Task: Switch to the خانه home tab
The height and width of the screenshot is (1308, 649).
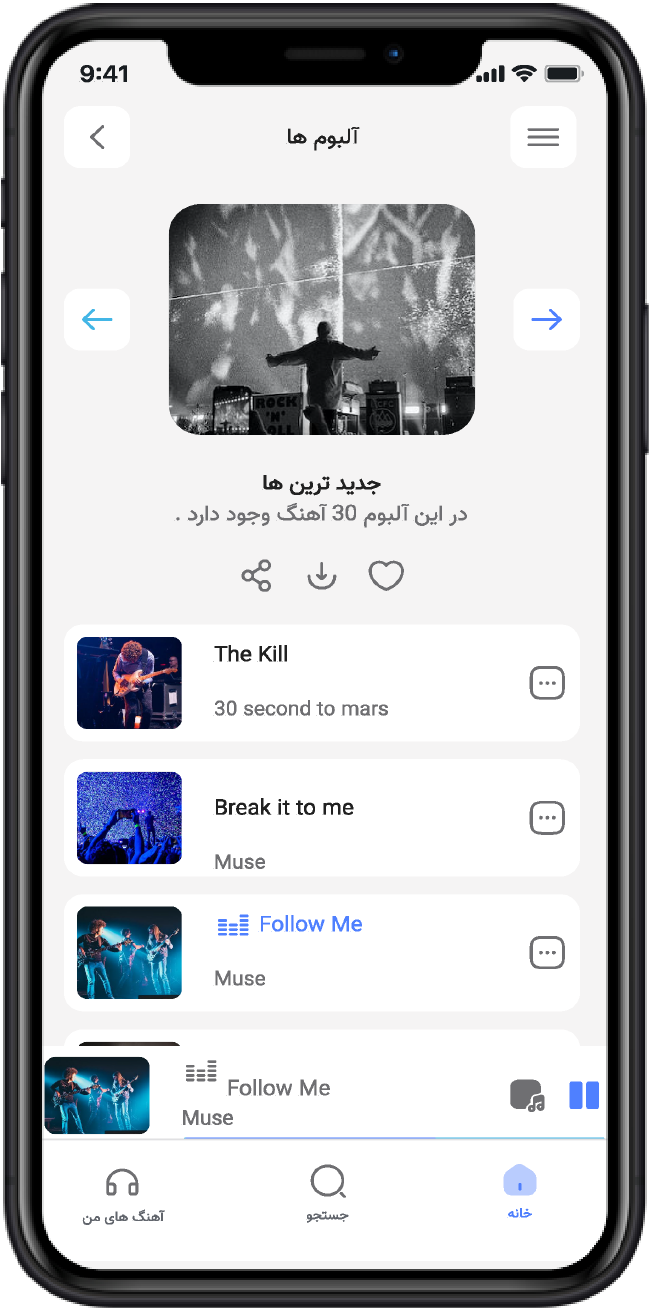Action: 519,1192
